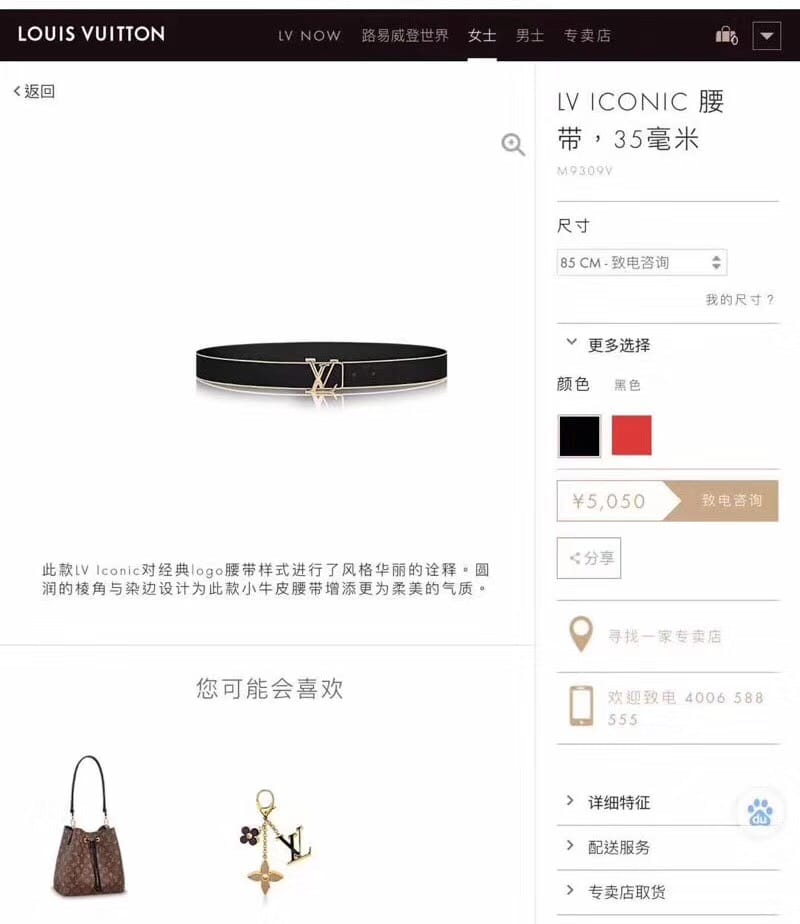
Task: Open 寻找一家专卖店 store finder
Action: pos(663,636)
